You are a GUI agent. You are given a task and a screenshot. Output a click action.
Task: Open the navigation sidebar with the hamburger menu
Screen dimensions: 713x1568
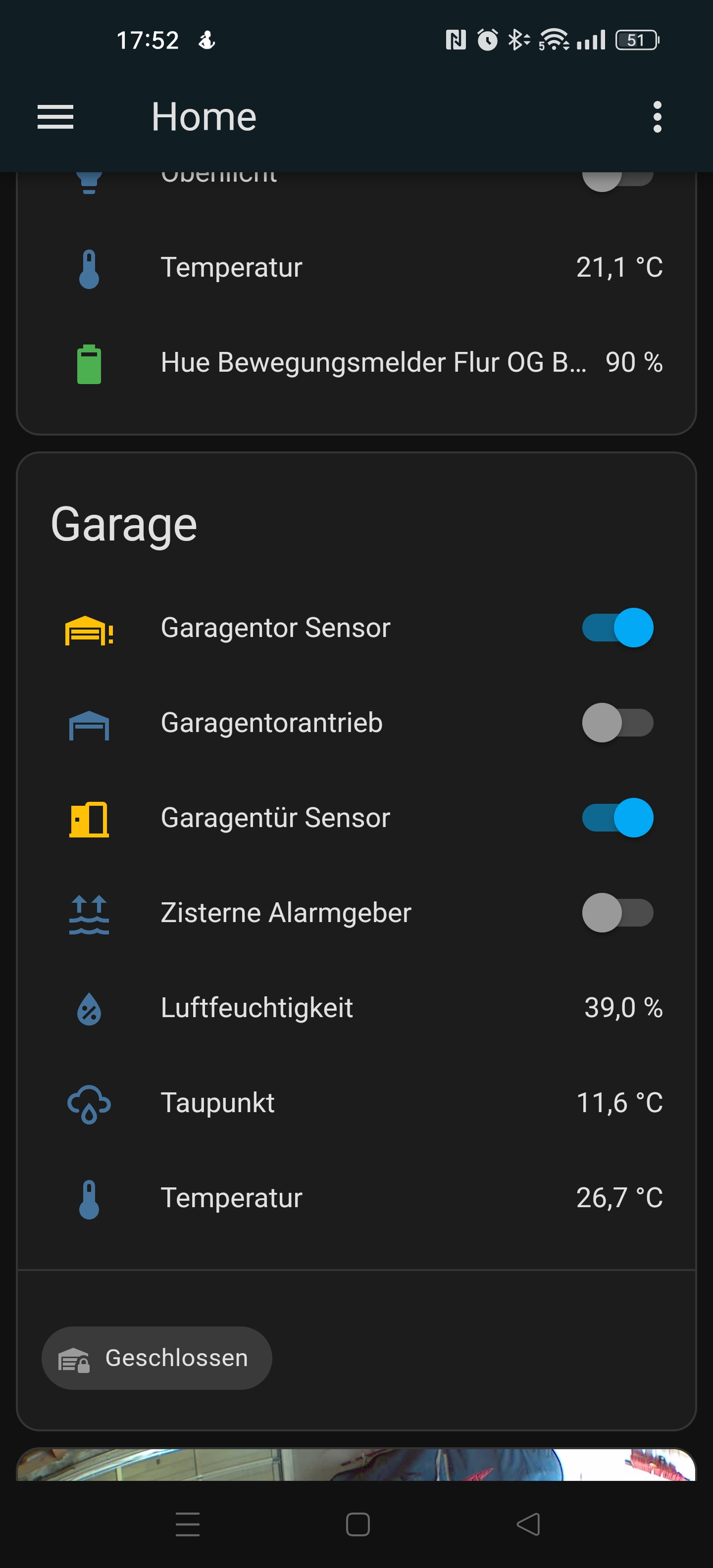[56, 116]
